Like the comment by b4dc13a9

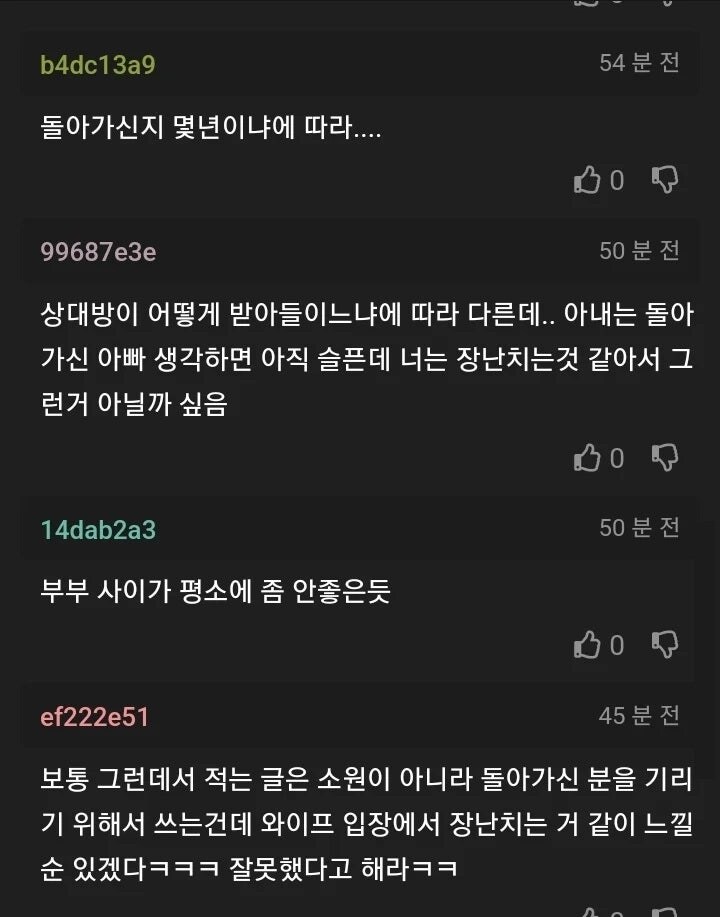click(x=587, y=180)
